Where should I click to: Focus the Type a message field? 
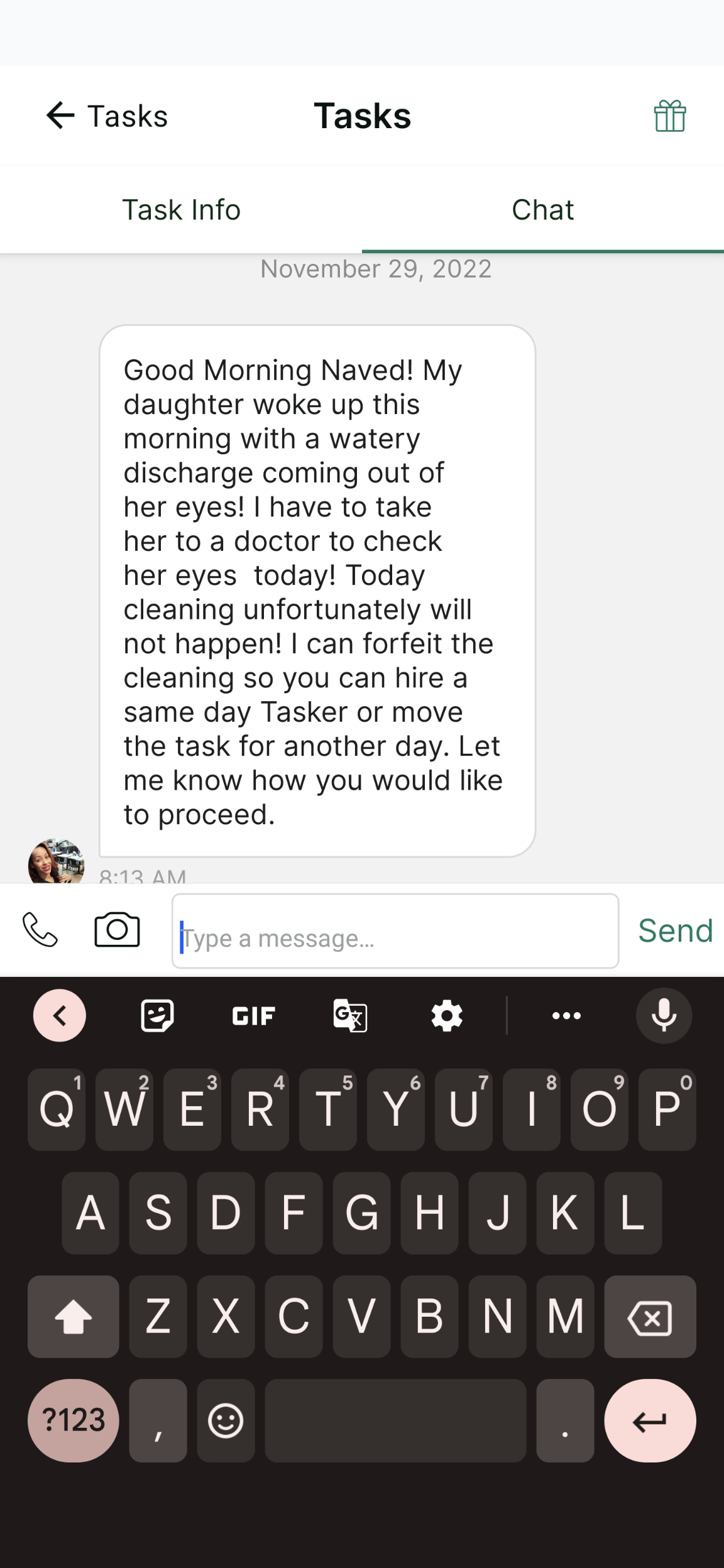395,932
